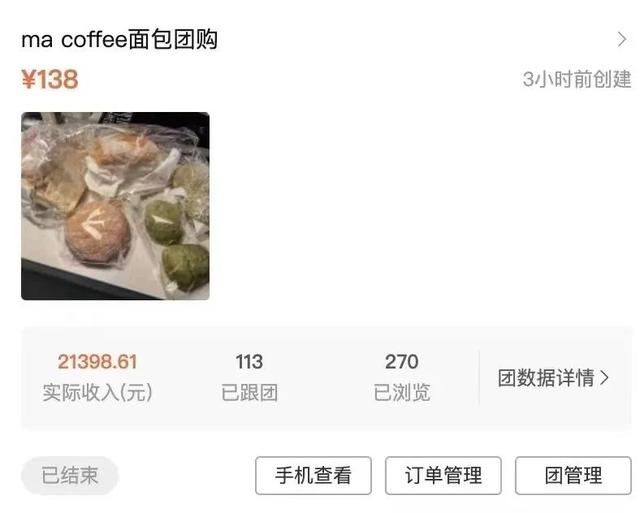Open the bread product photo
Image resolution: width=640 pixels, height=513 pixels.
(x=115, y=206)
